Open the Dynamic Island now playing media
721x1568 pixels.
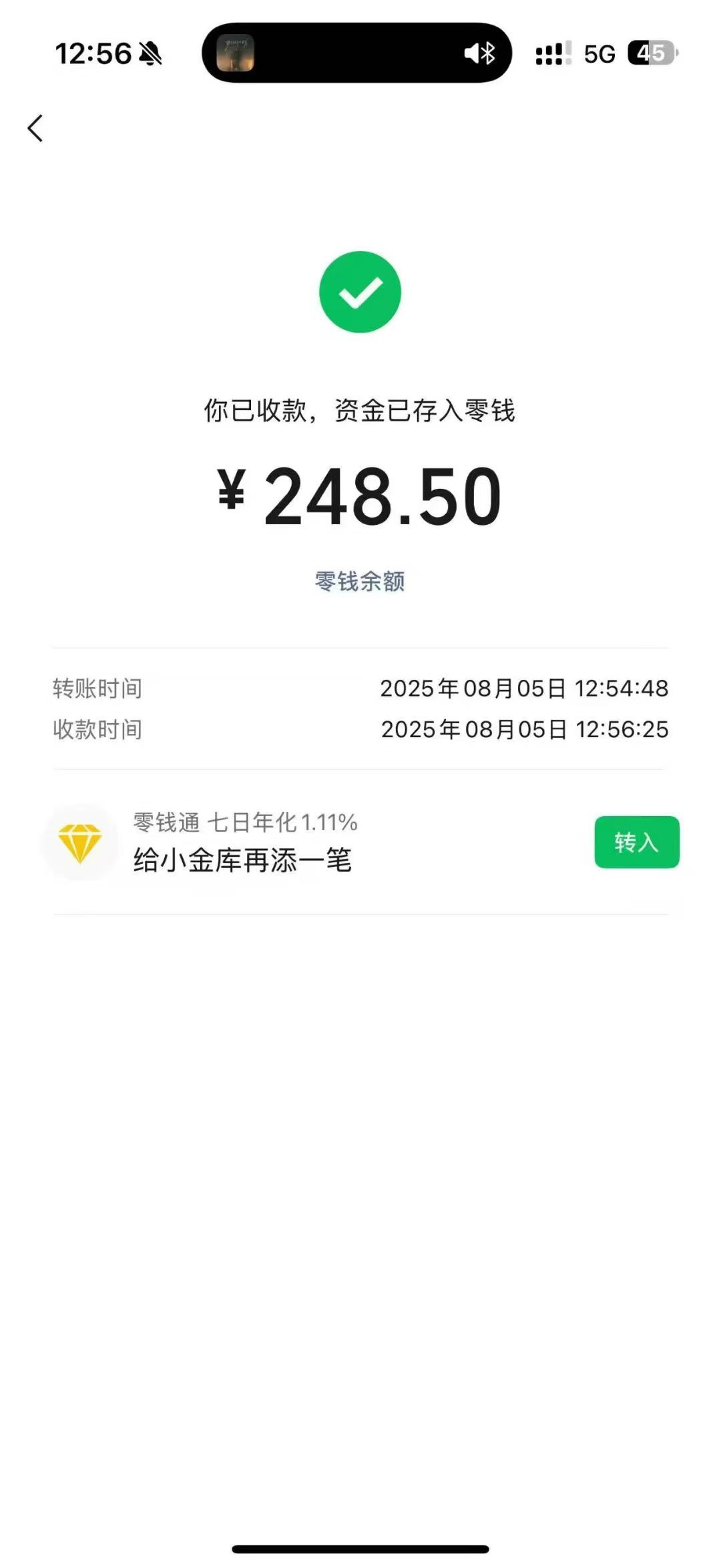(356, 53)
